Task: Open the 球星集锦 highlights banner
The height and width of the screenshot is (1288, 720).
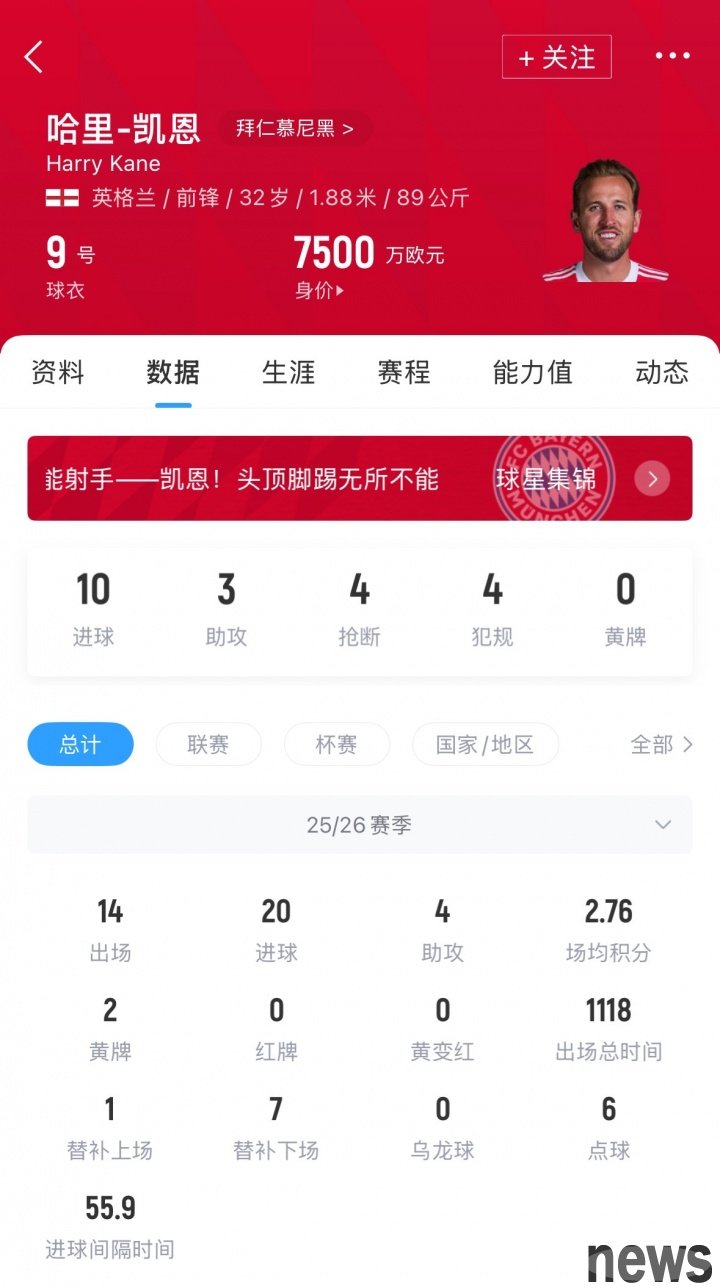Action: click(360, 478)
